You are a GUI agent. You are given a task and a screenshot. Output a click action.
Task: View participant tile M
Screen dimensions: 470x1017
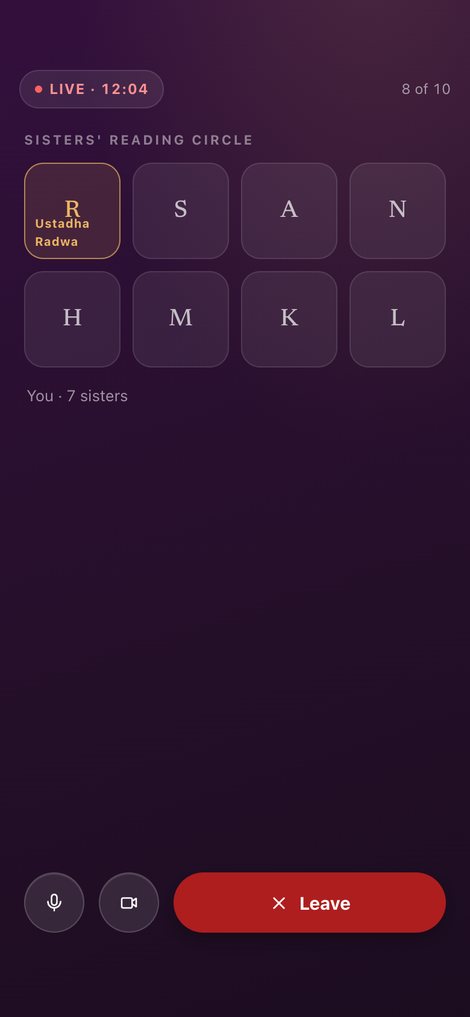181,319
